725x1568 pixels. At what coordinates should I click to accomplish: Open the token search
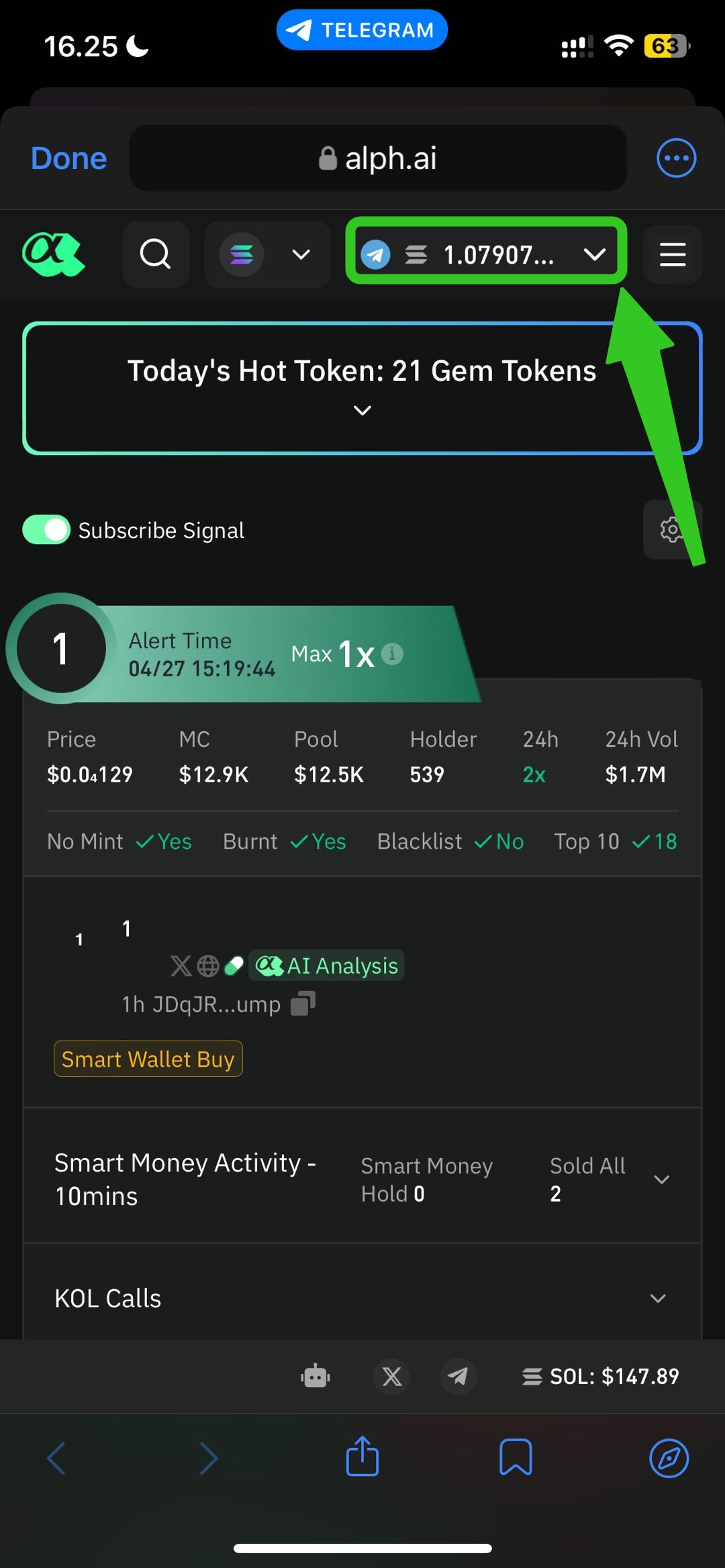[155, 254]
